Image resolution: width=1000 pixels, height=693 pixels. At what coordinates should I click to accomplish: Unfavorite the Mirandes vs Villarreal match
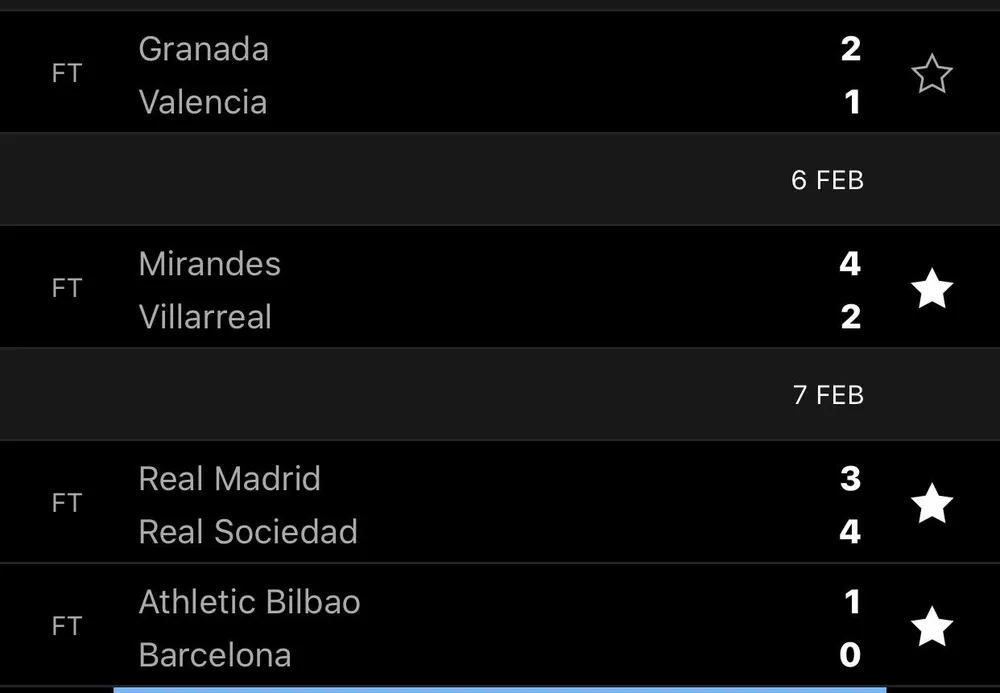click(931, 290)
